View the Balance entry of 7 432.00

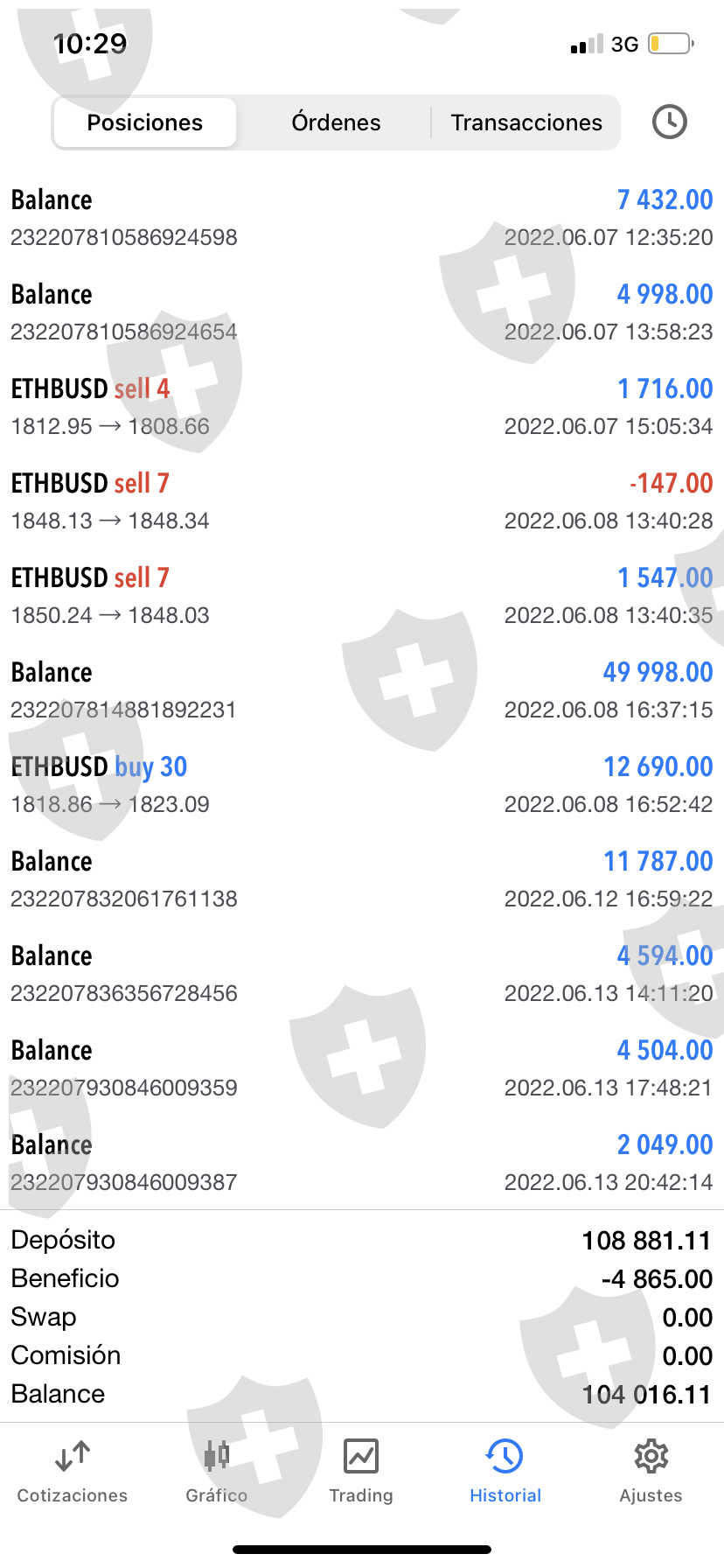click(362, 217)
